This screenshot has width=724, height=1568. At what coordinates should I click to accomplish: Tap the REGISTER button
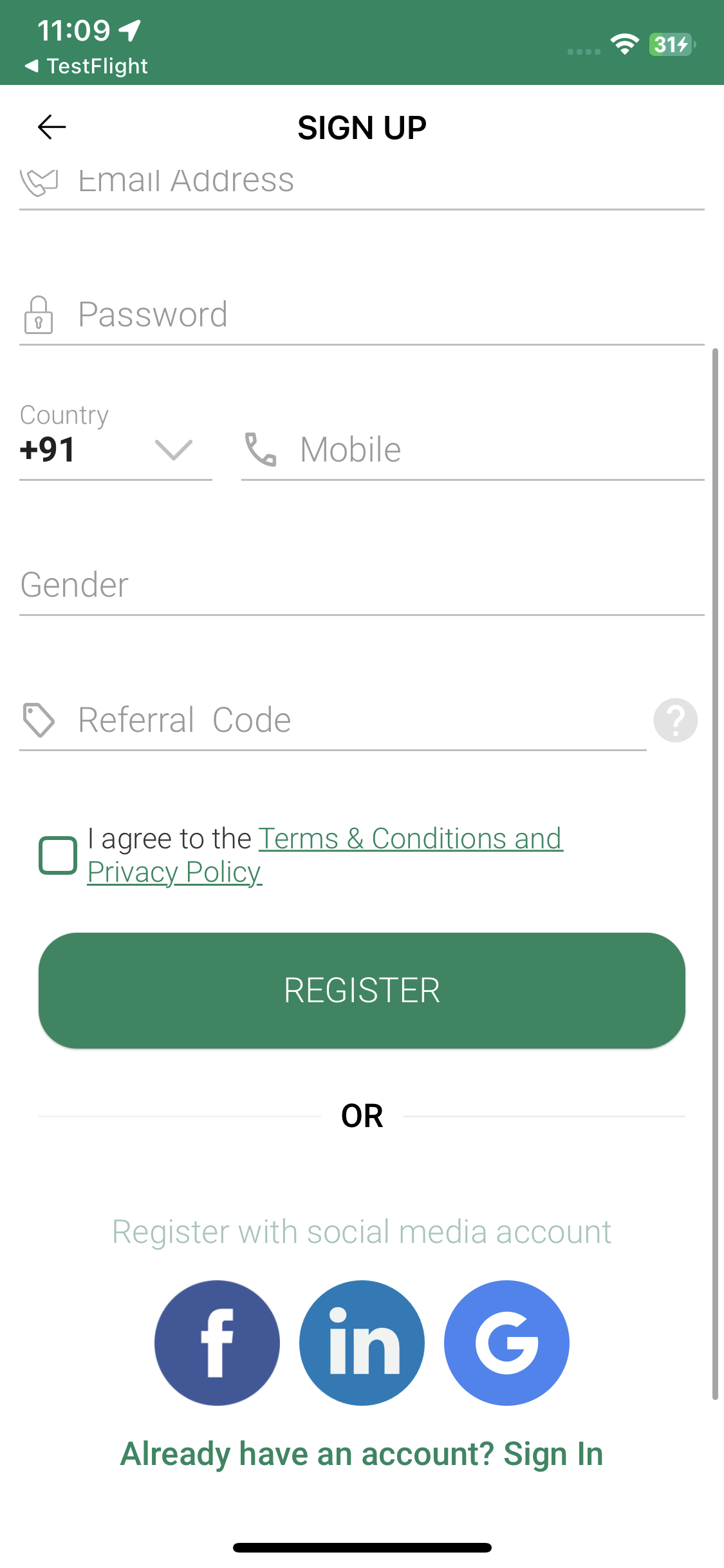pyautogui.click(x=362, y=990)
